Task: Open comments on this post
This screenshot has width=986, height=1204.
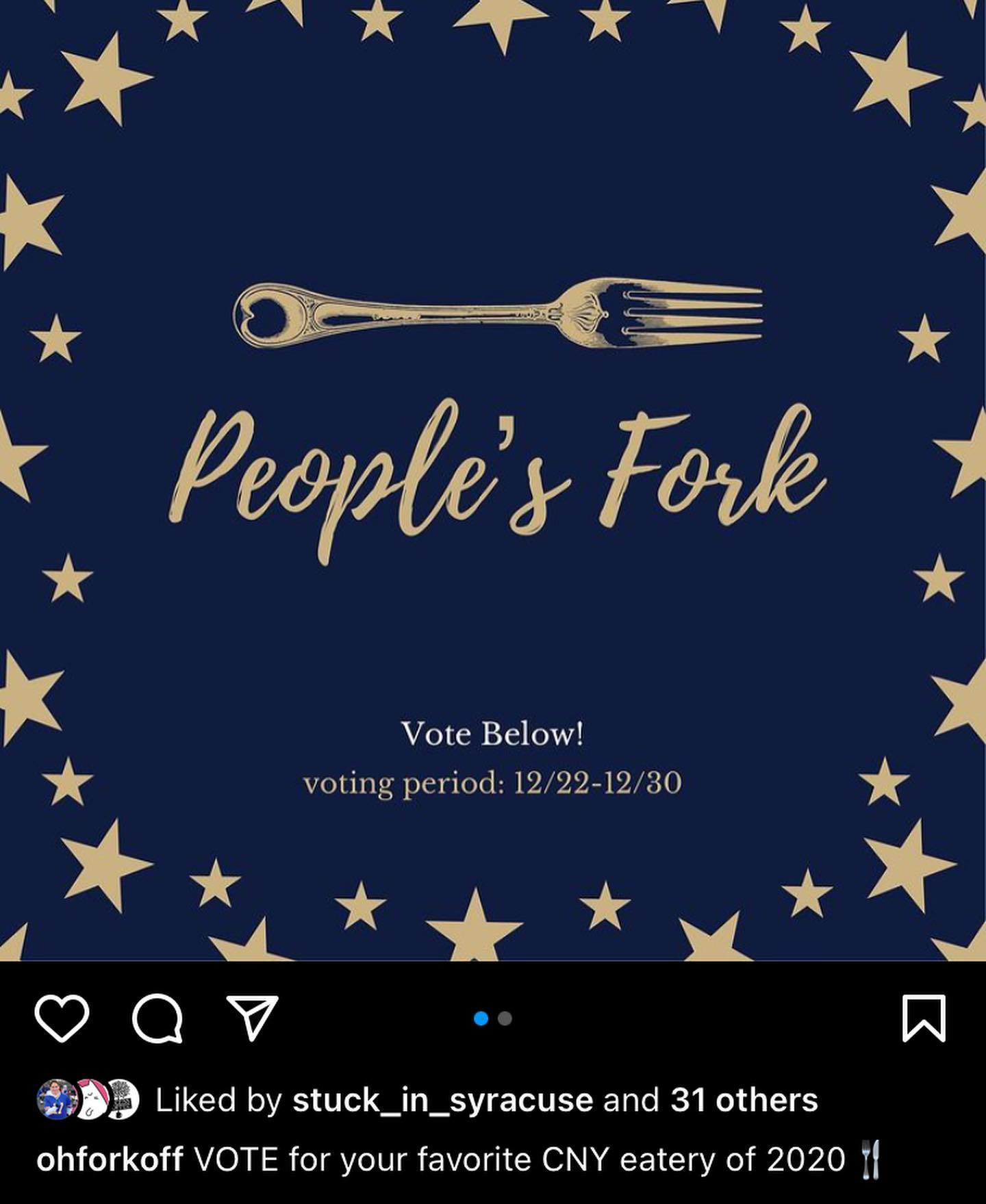Action: 157,1018
